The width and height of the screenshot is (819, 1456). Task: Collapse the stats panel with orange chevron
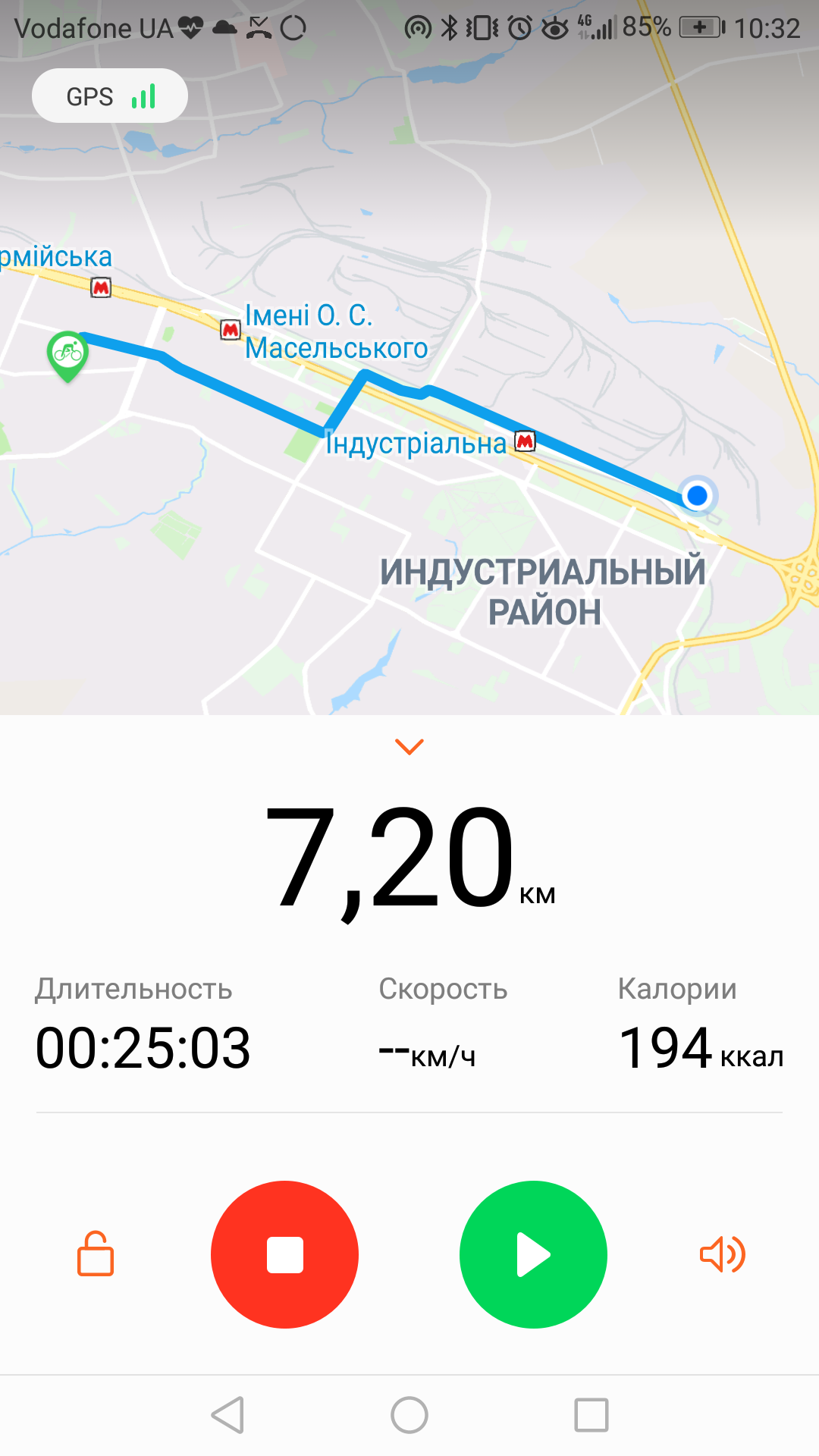tap(409, 747)
